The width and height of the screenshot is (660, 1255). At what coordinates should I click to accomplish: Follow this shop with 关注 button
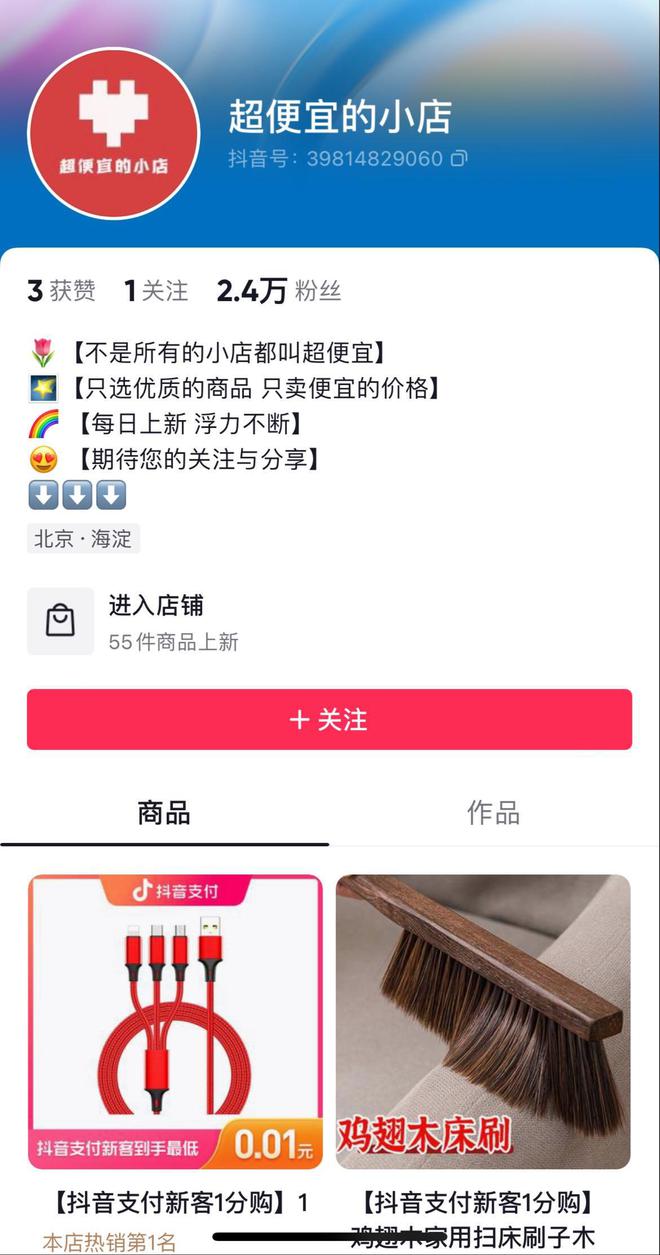329,719
